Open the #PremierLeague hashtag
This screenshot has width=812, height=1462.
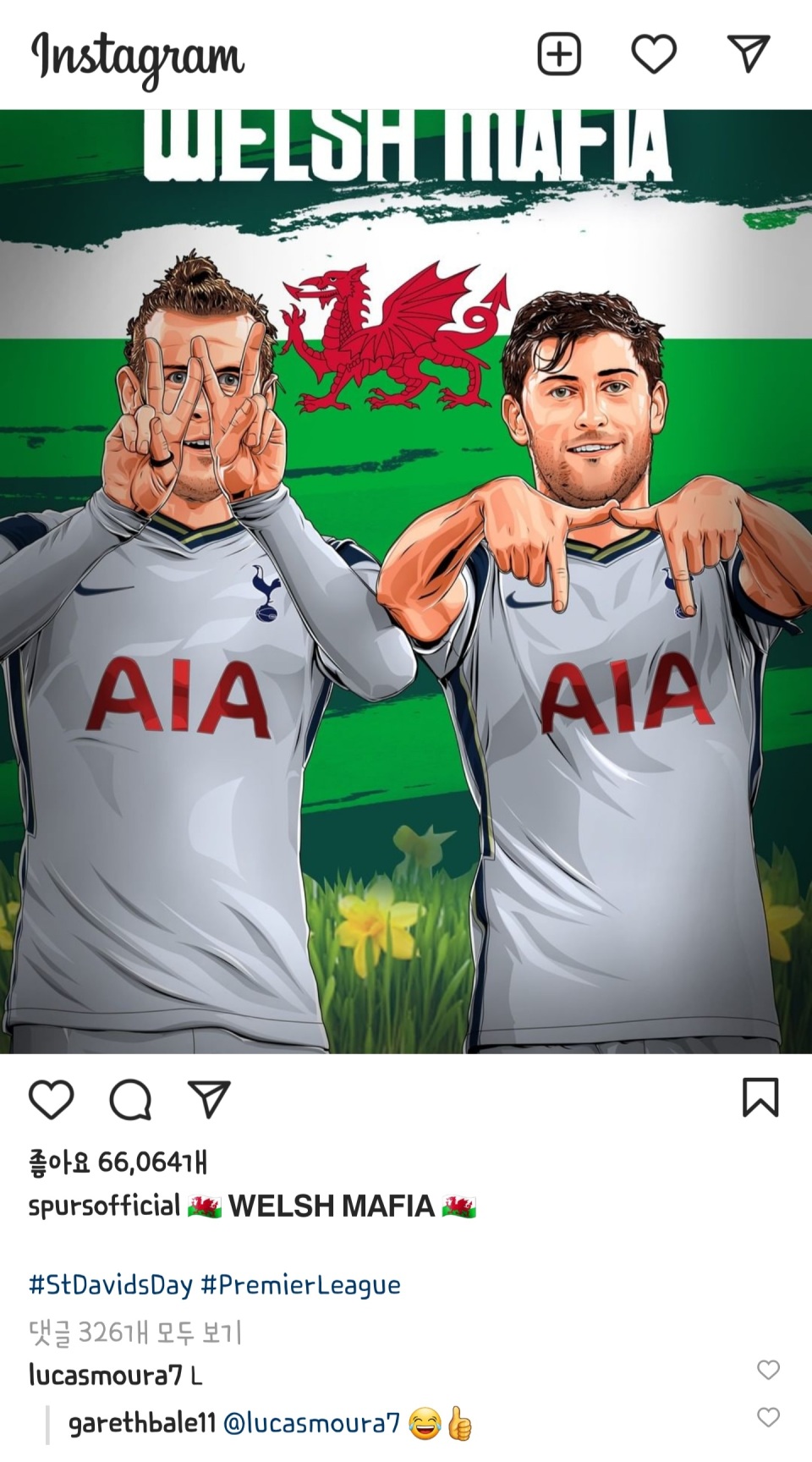(x=300, y=1285)
